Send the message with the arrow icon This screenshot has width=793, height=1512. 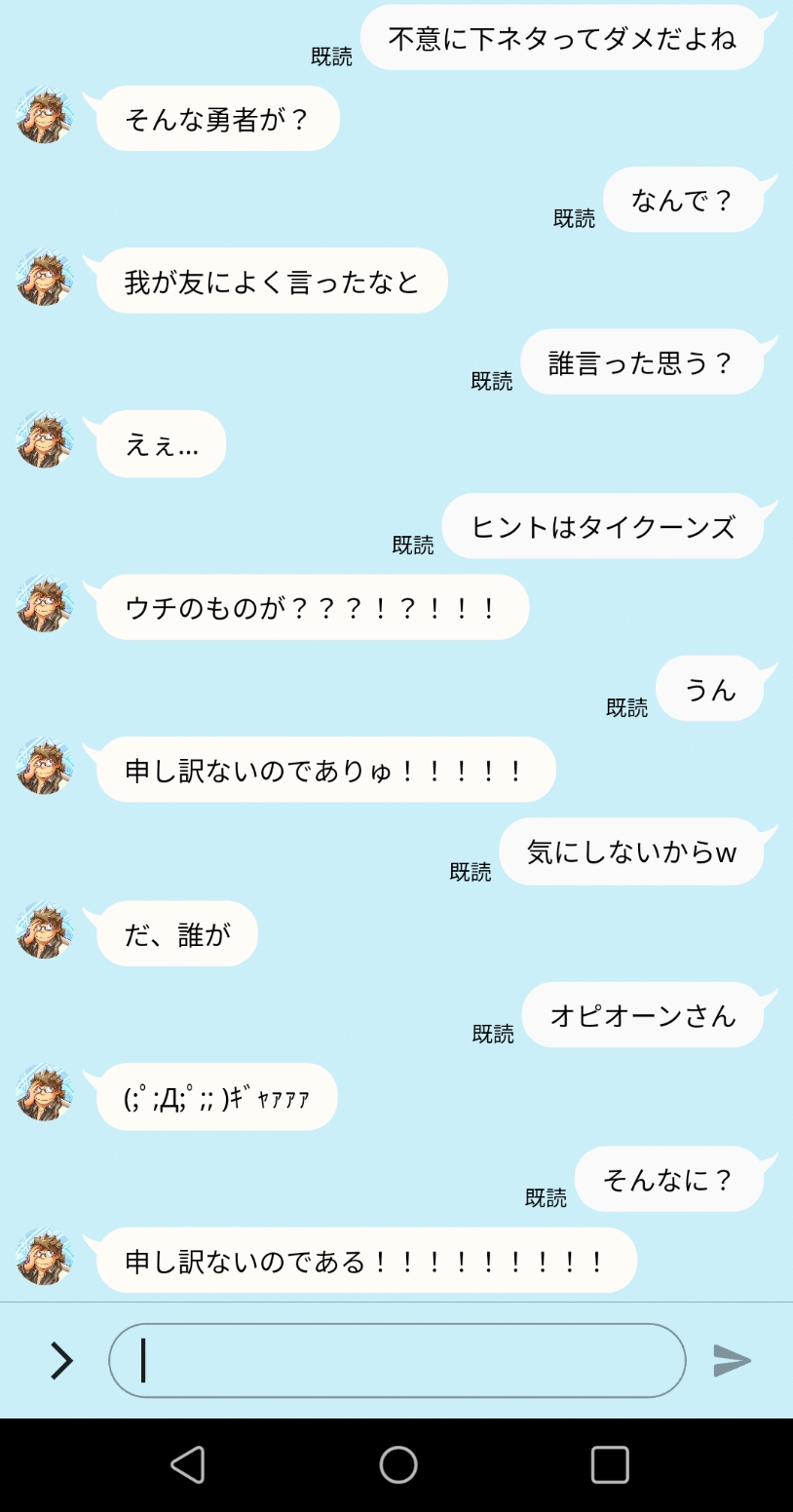tap(732, 1360)
